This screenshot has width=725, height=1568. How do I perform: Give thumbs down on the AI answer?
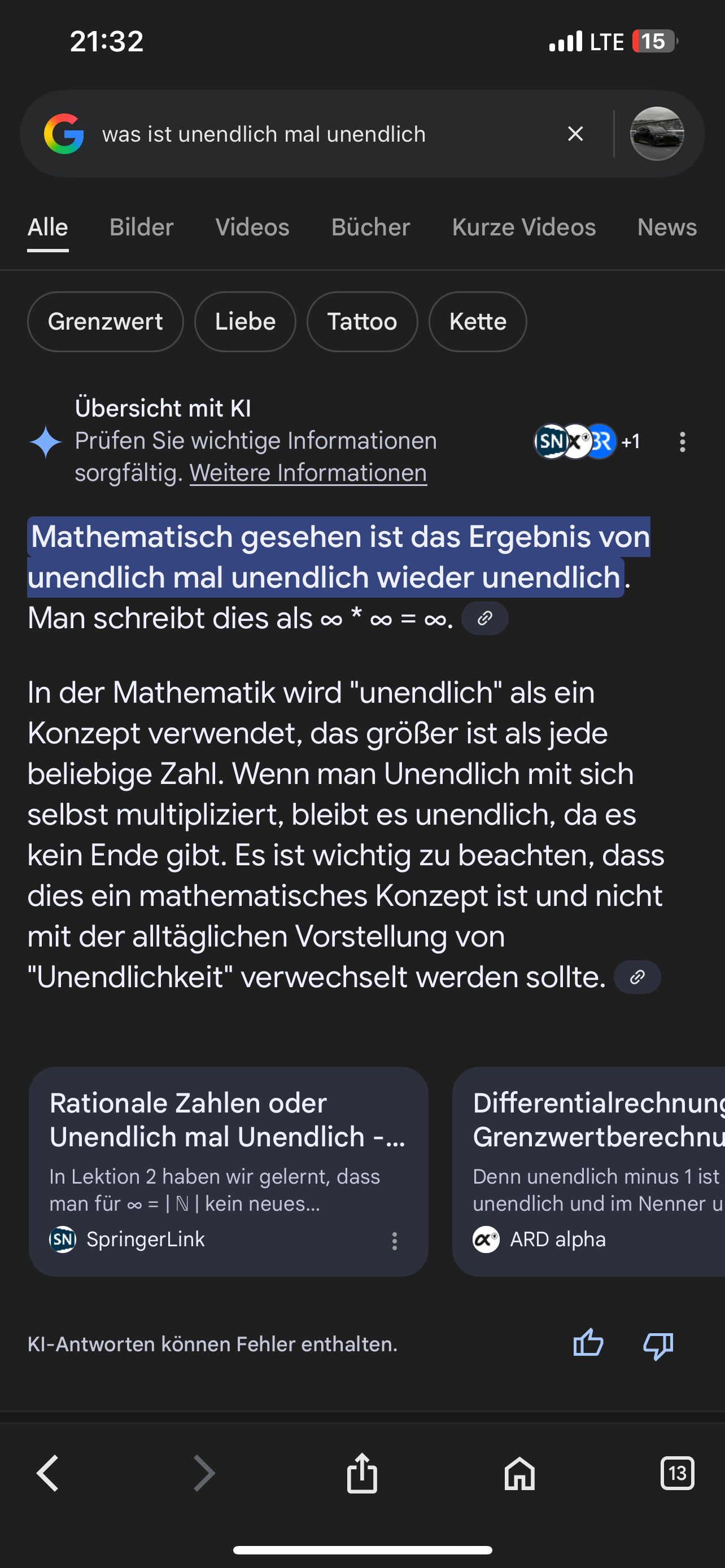(658, 1344)
